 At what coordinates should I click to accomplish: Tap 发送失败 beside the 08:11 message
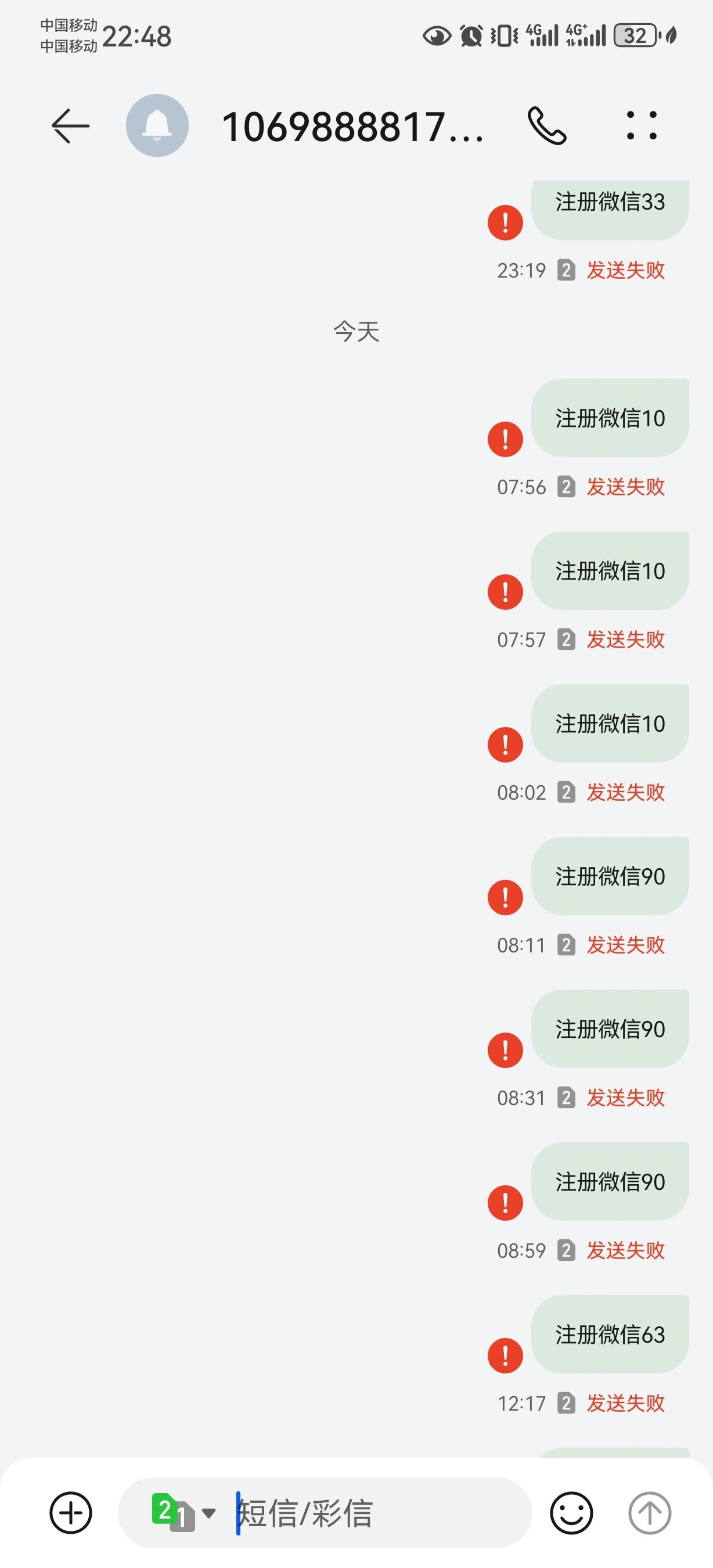tap(625, 945)
